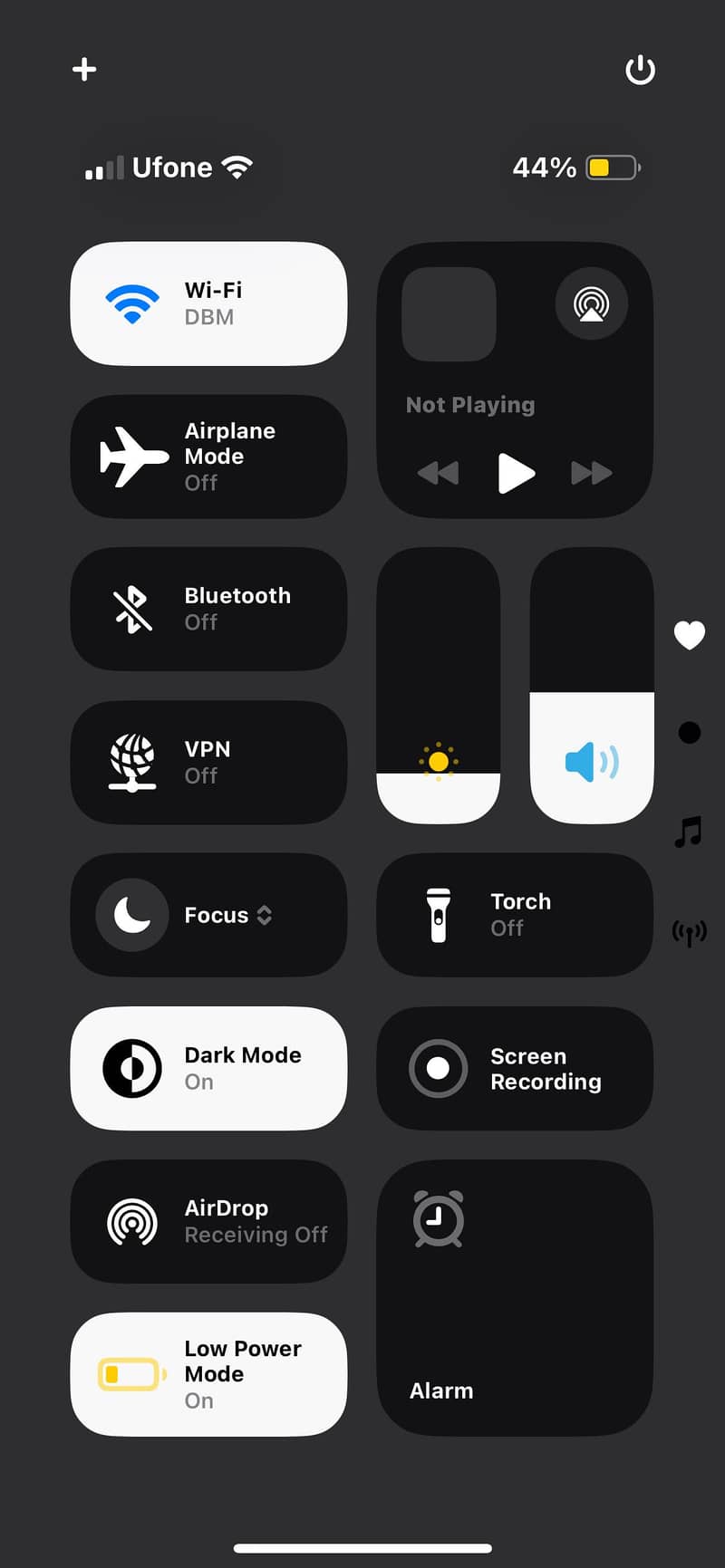
Task: Toggle Airplane Mode on
Action: tap(208, 457)
